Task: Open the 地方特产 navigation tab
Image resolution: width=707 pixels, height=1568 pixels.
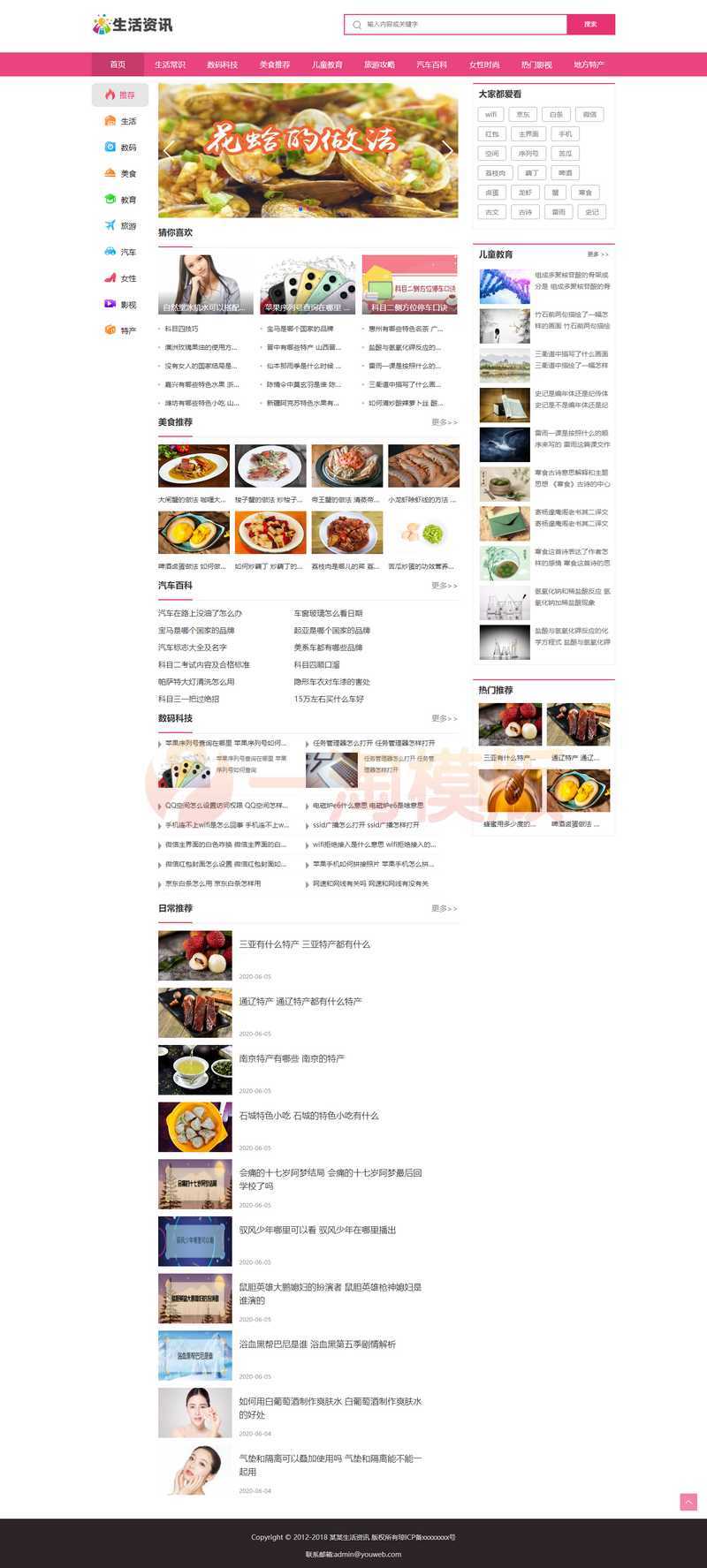Action: click(x=589, y=64)
